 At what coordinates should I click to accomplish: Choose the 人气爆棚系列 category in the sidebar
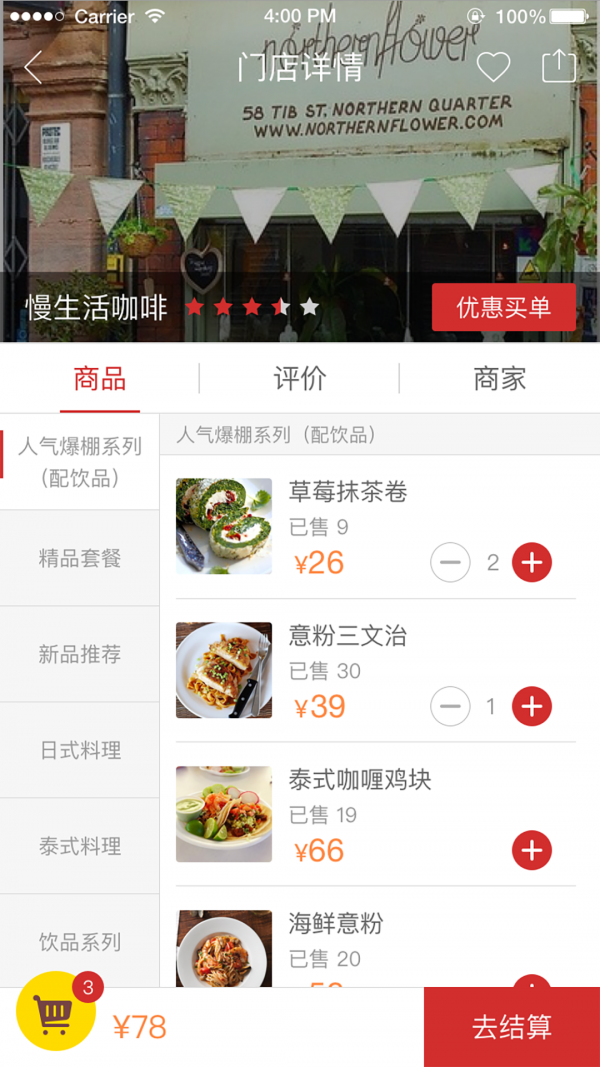click(x=80, y=462)
